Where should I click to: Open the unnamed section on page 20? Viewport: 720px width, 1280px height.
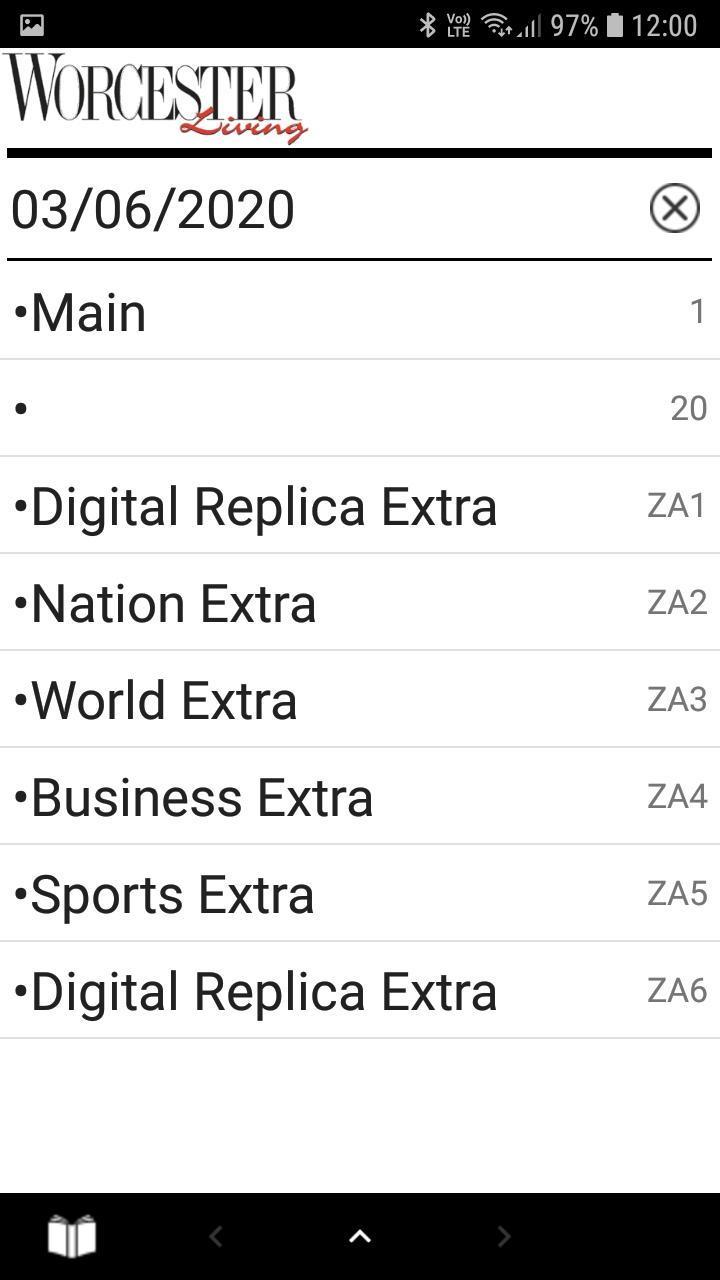pyautogui.click(x=360, y=408)
